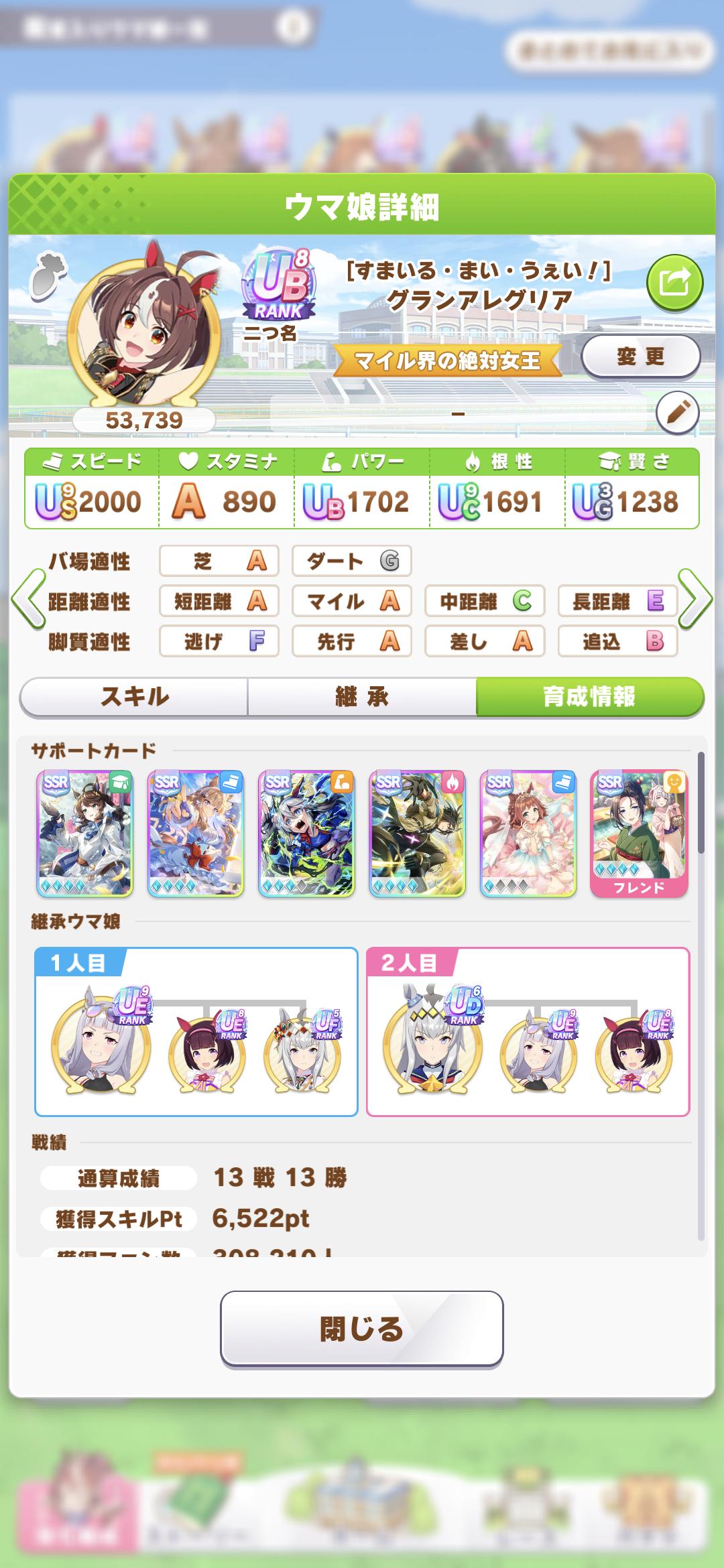724x1568 pixels.
Task: Share this Uma Musume's details
Action: pos(674,283)
